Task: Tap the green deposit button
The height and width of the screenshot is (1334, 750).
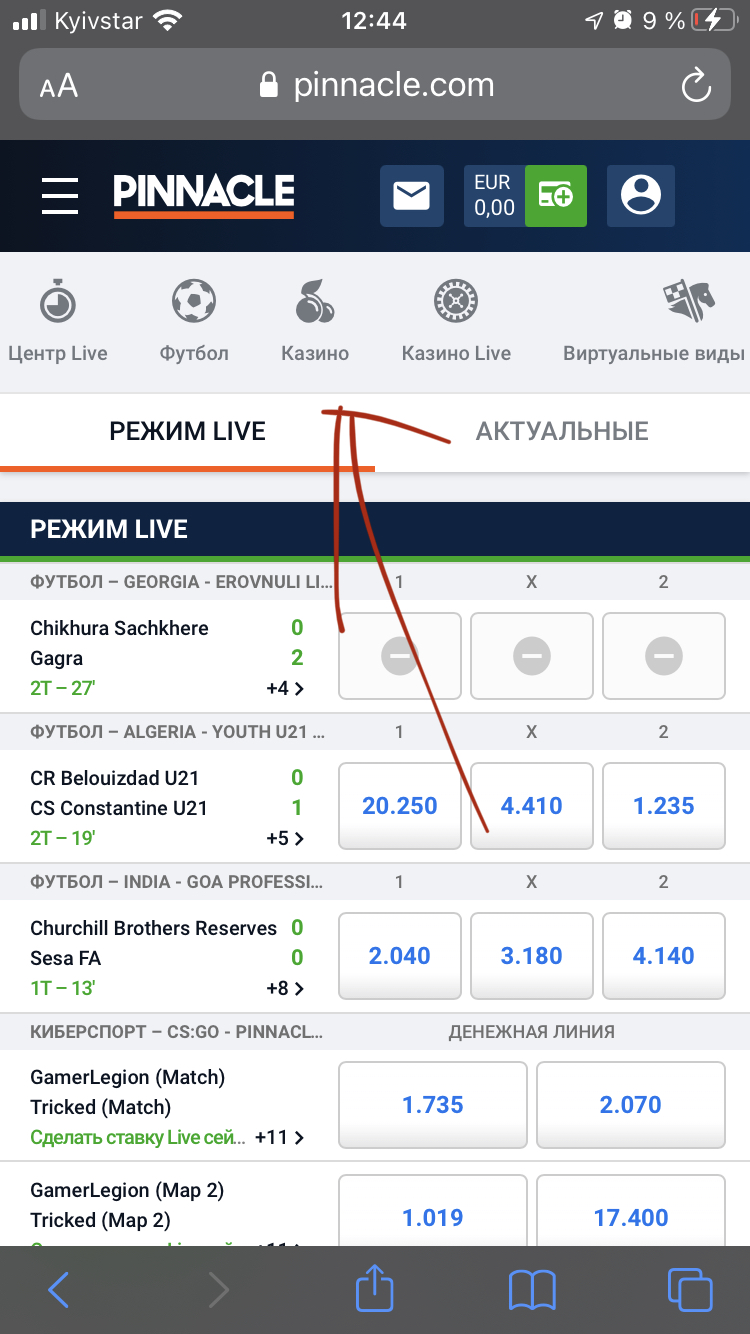Action: click(556, 195)
